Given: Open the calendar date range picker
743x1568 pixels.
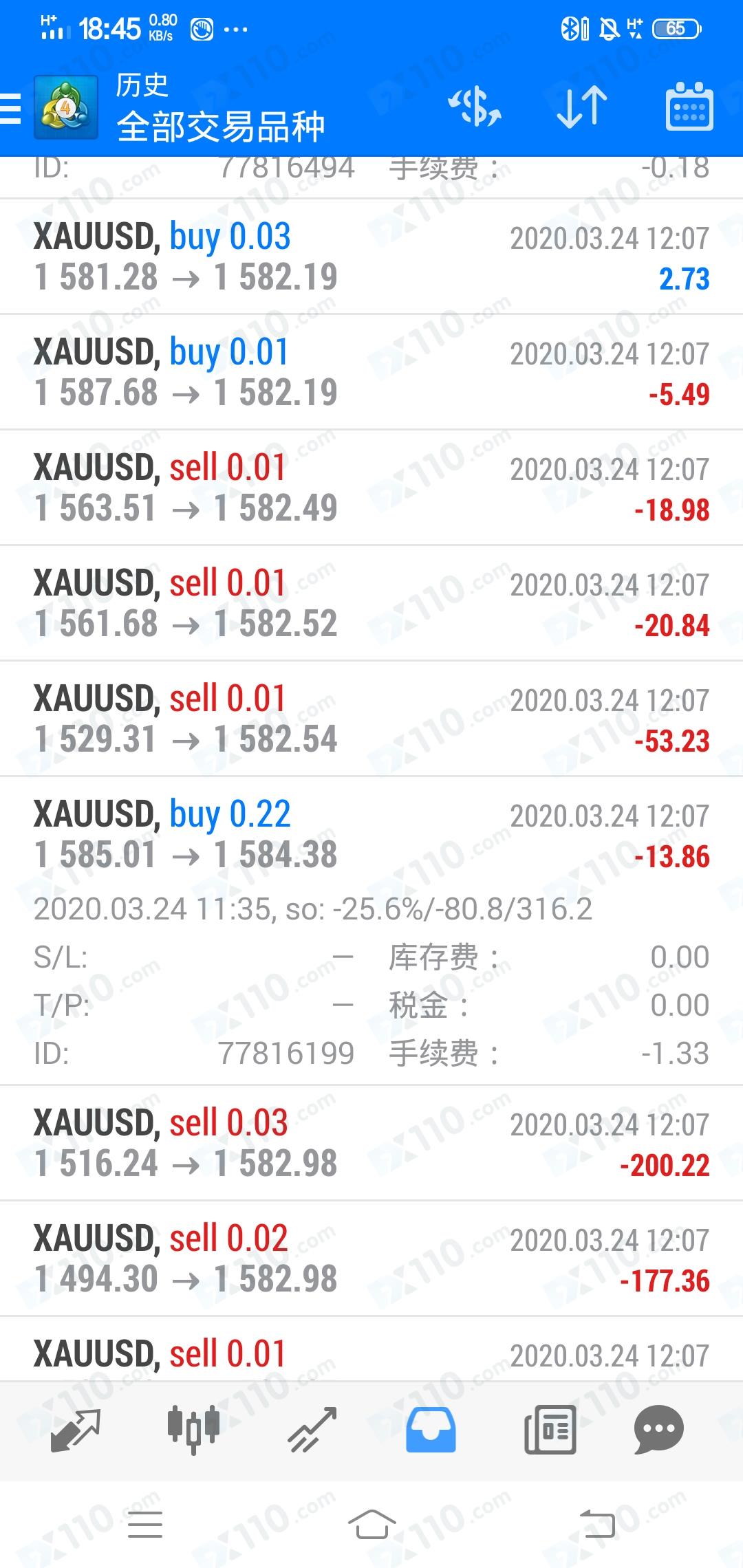Looking at the screenshot, I should point(689,107).
